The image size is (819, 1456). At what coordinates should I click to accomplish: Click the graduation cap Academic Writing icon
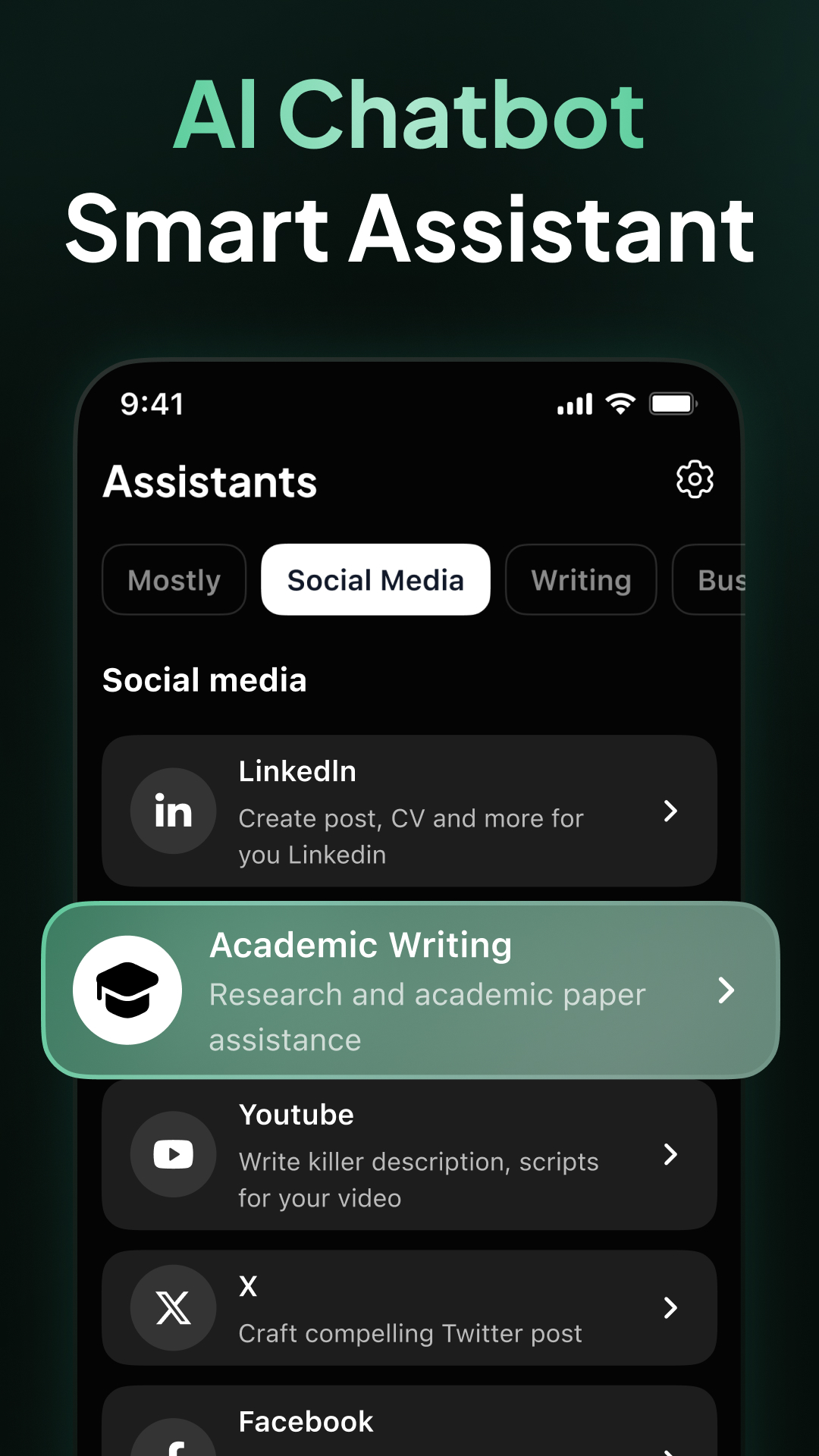point(127,990)
